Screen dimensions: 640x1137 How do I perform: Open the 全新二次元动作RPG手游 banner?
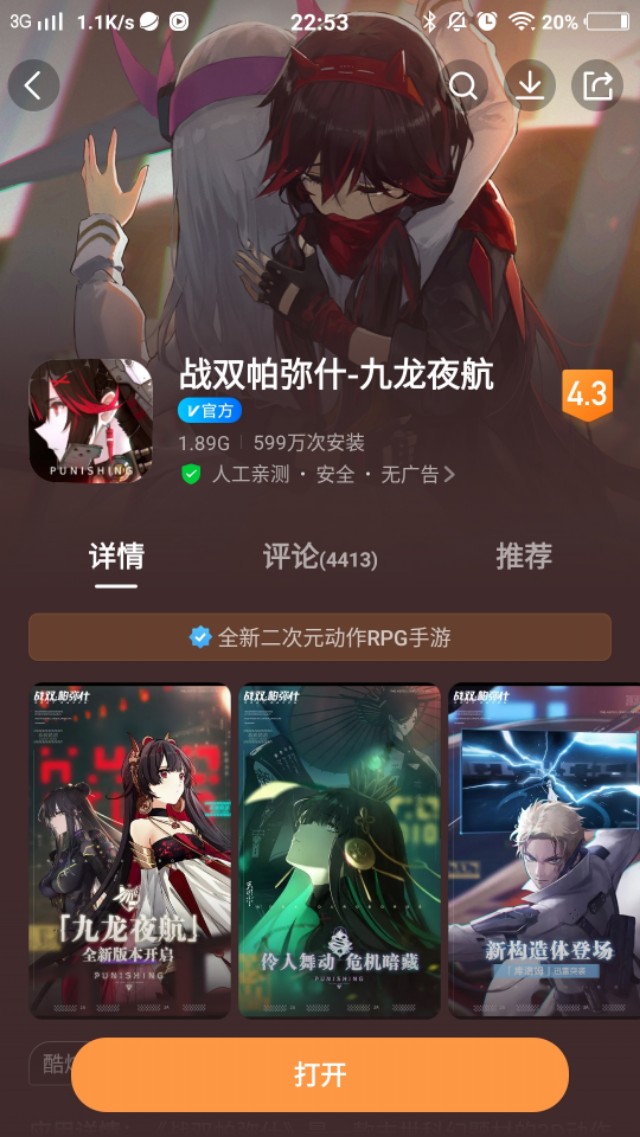320,637
